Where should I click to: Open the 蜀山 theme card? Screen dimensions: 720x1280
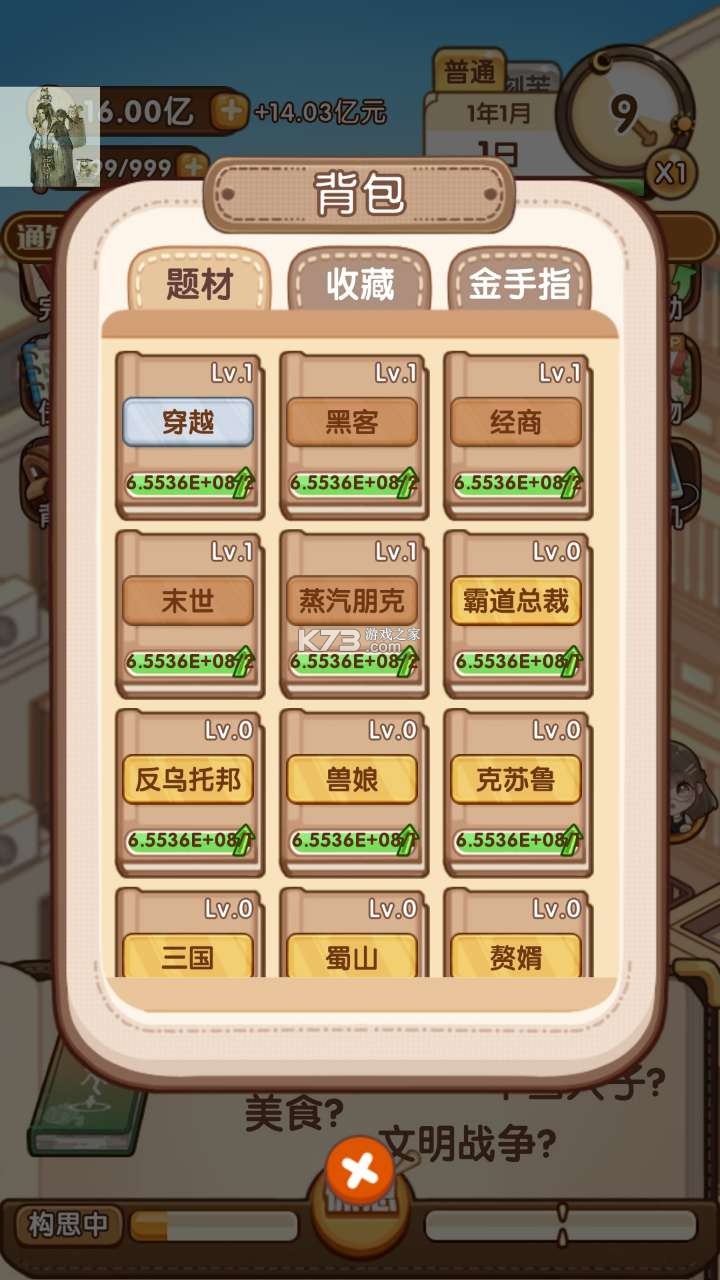(352, 955)
